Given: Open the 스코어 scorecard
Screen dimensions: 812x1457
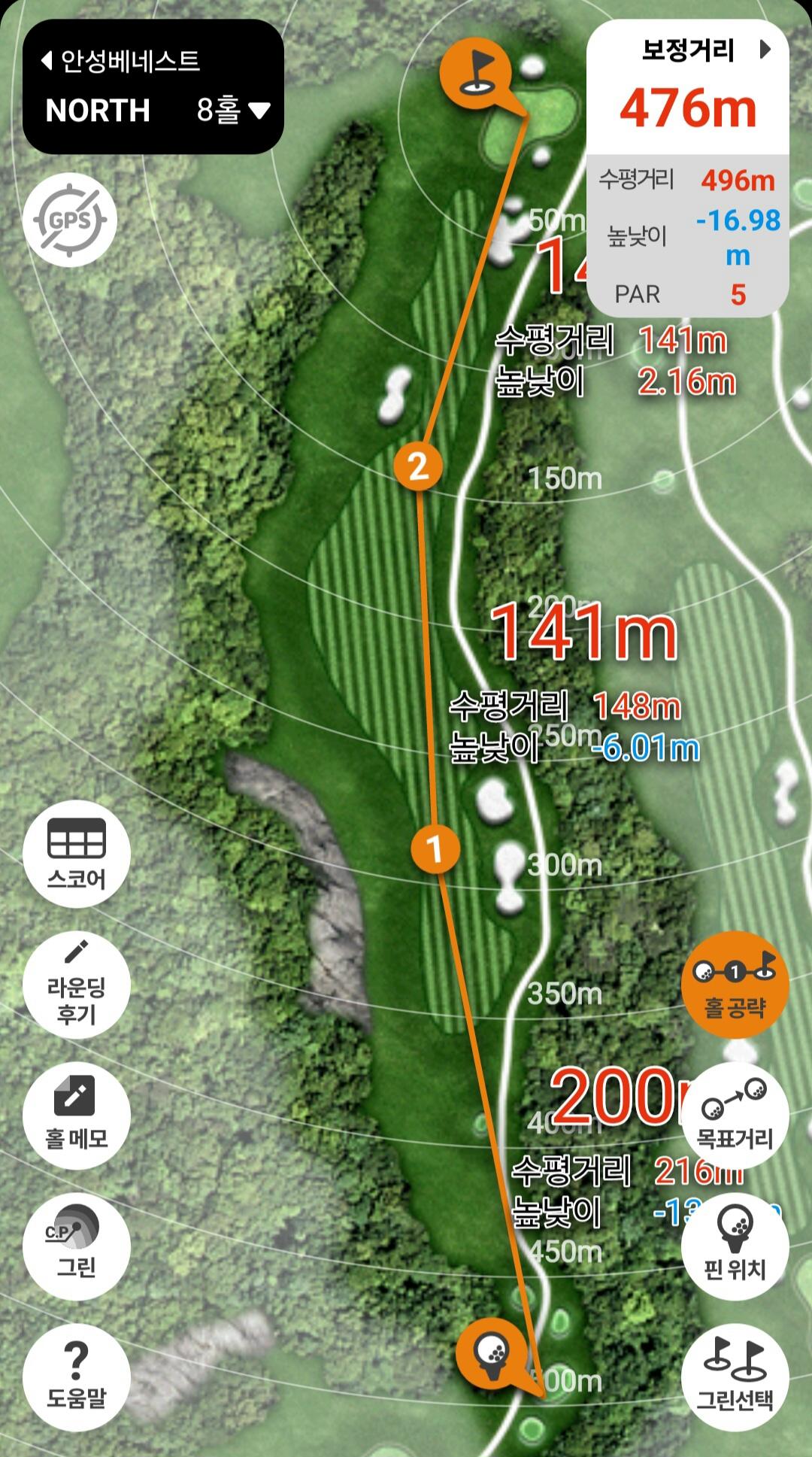Looking at the screenshot, I should [x=77, y=854].
